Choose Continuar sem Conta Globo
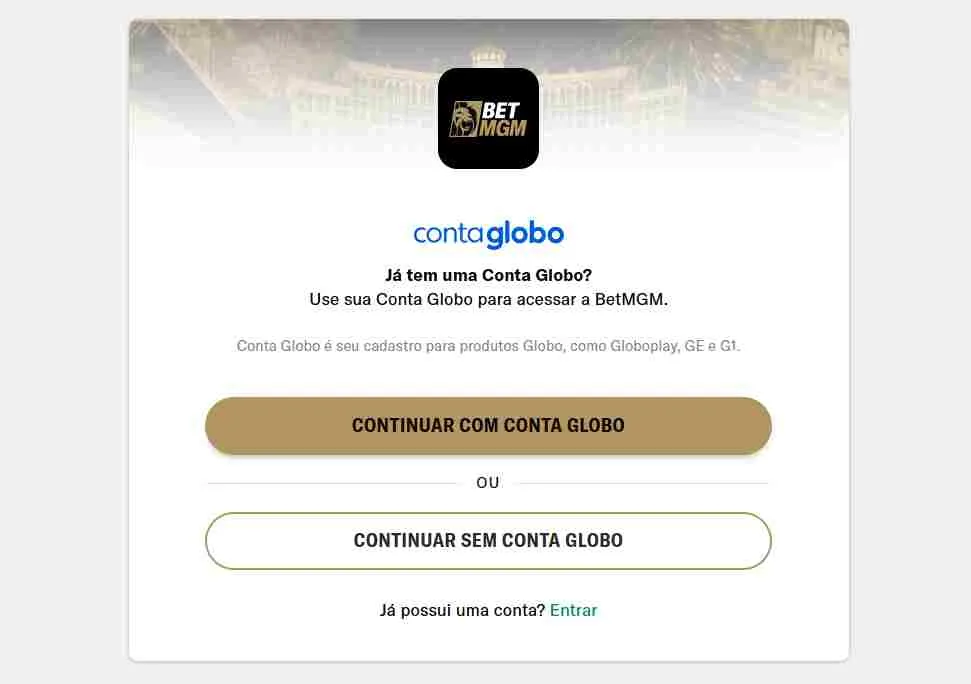The height and width of the screenshot is (684, 971). 488,541
